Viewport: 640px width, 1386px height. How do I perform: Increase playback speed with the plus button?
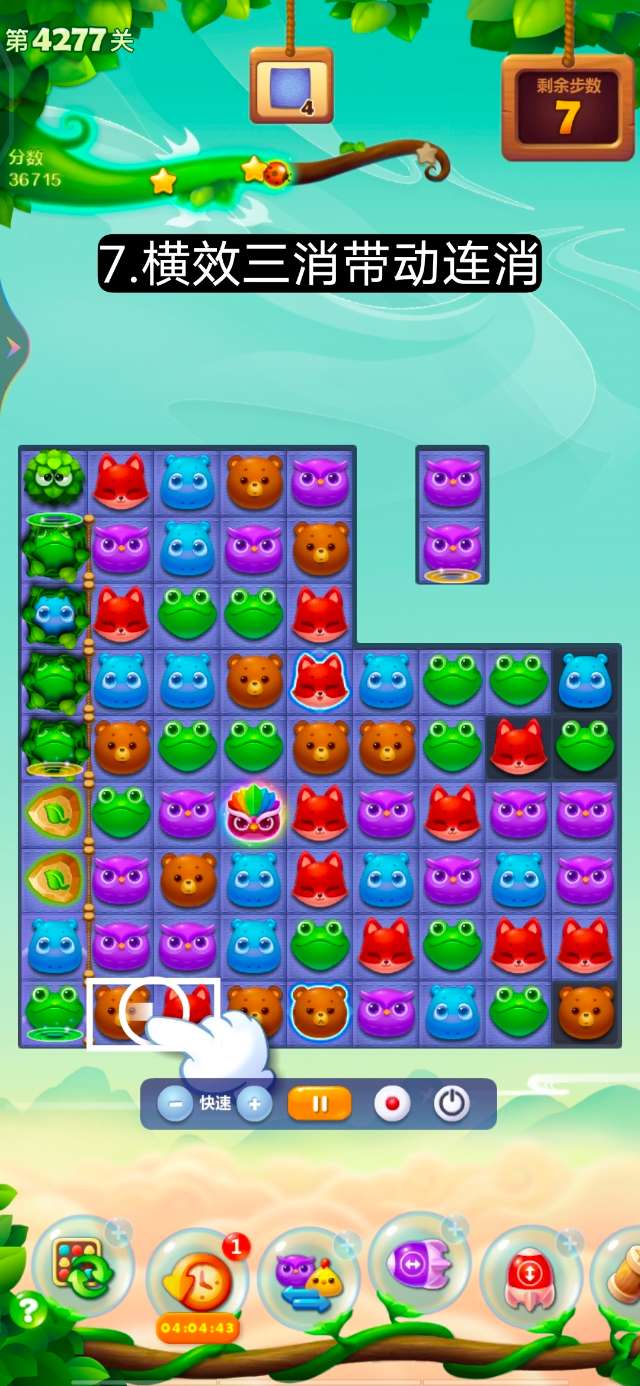[x=255, y=1104]
